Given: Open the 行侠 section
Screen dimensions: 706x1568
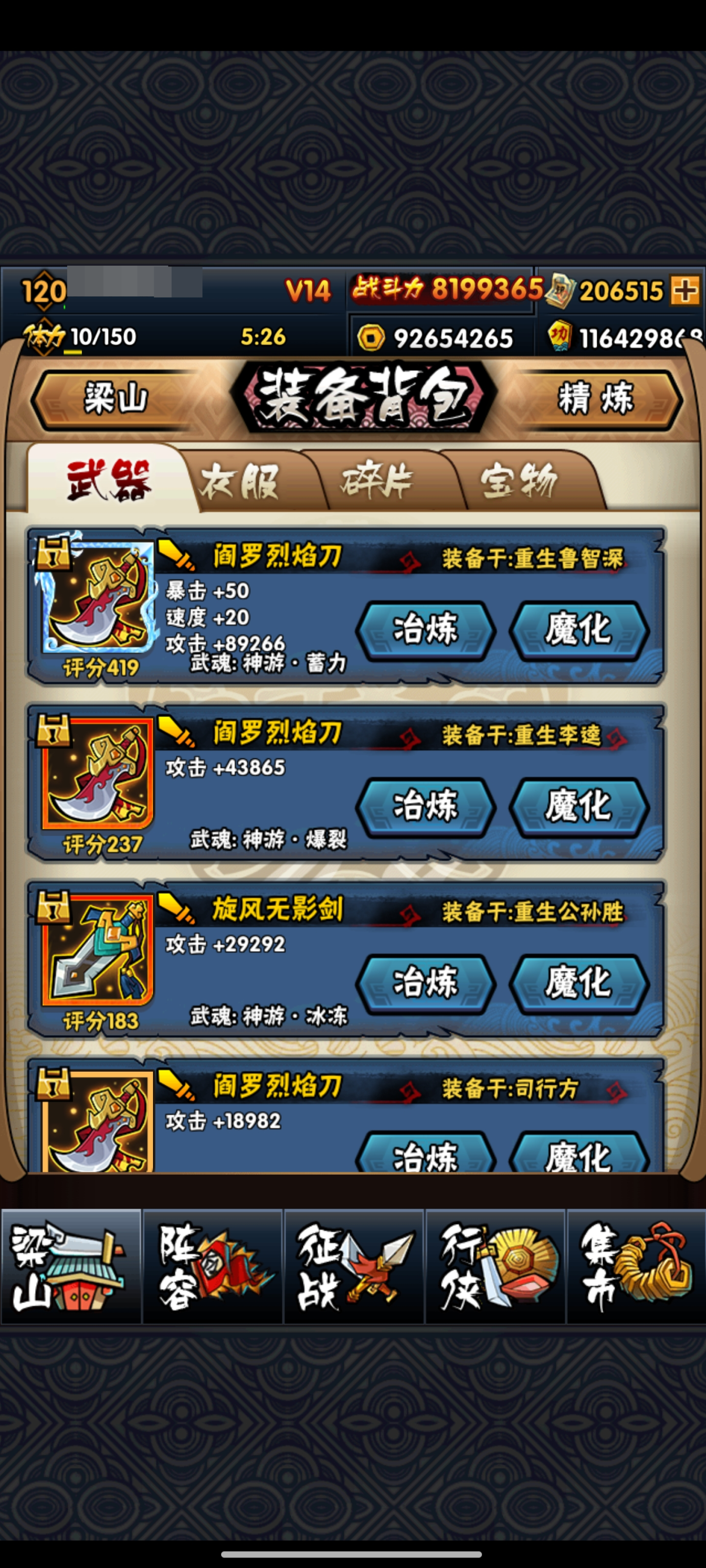Looking at the screenshot, I should [x=495, y=1268].
